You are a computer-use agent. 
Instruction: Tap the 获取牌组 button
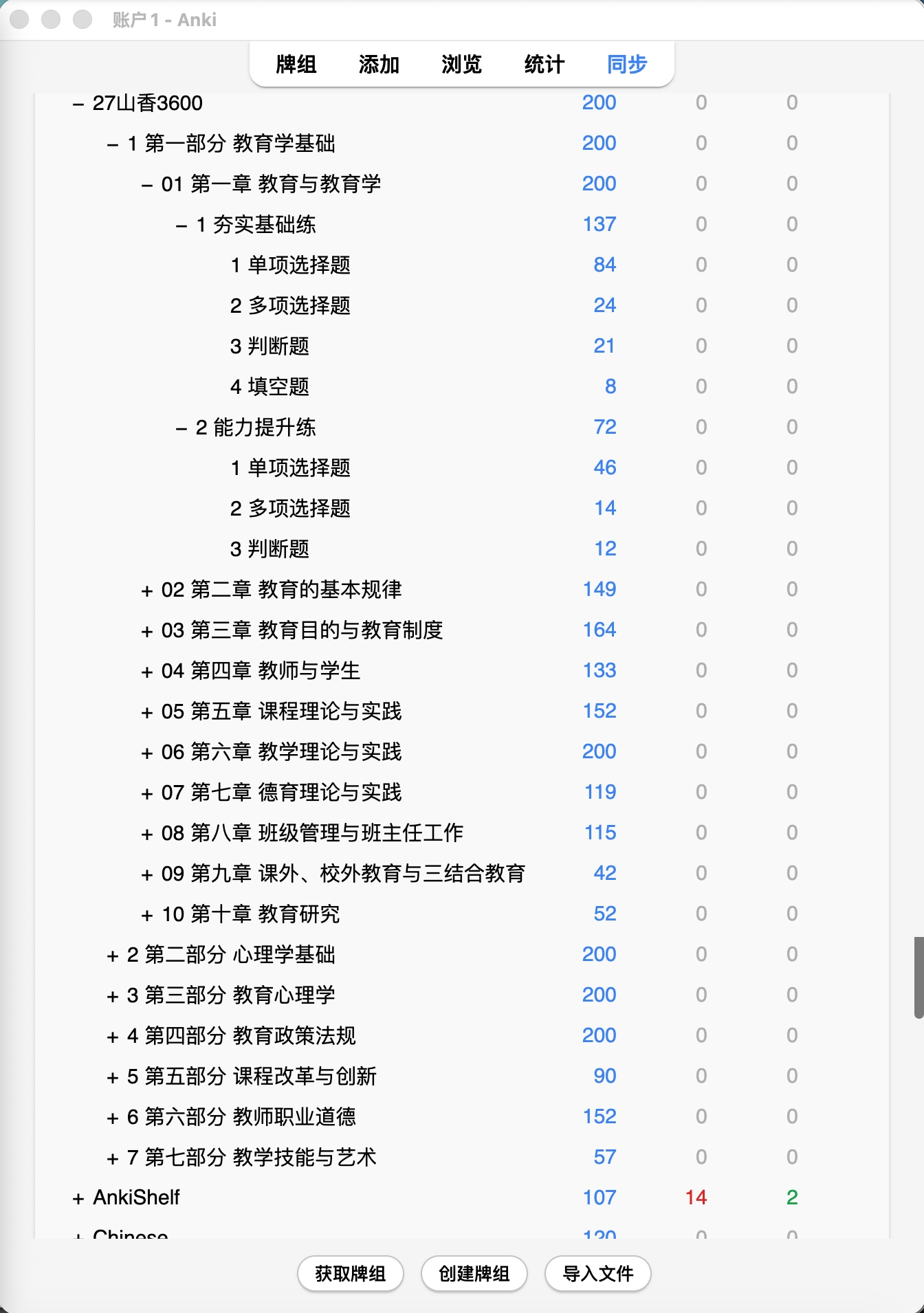351,1274
